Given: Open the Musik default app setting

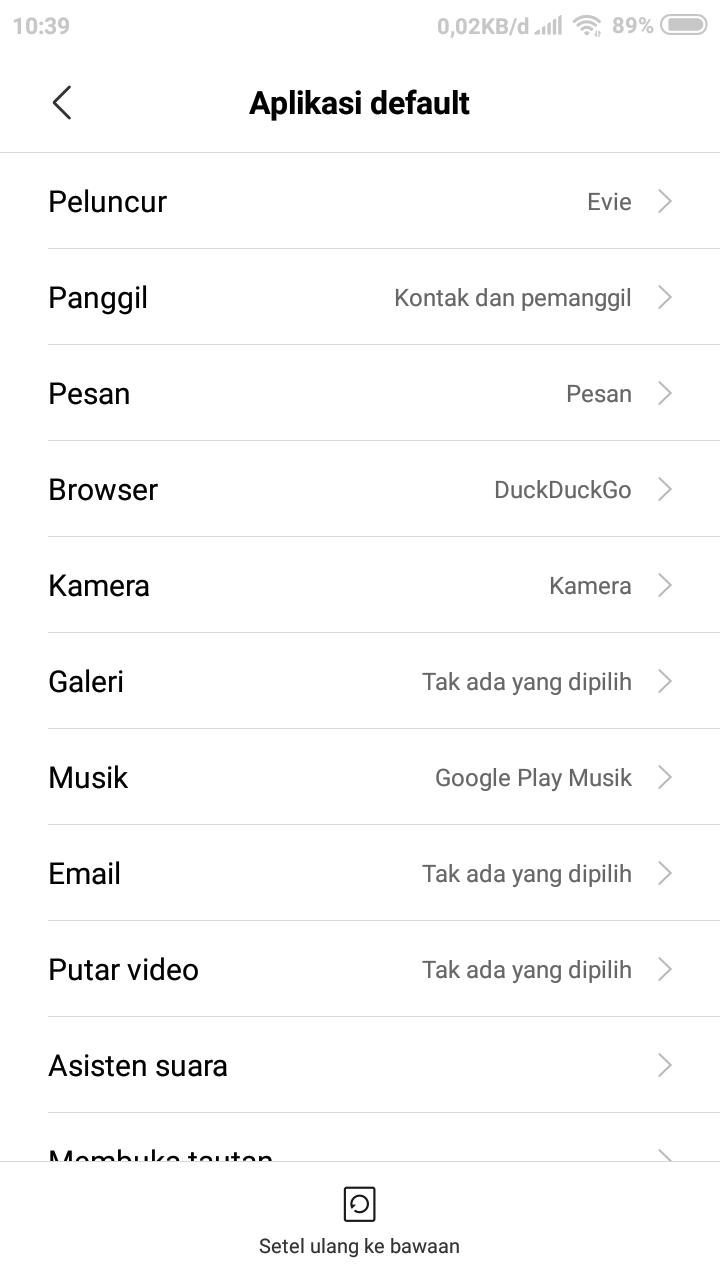Looking at the screenshot, I should pyautogui.click(x=360, y=778).
